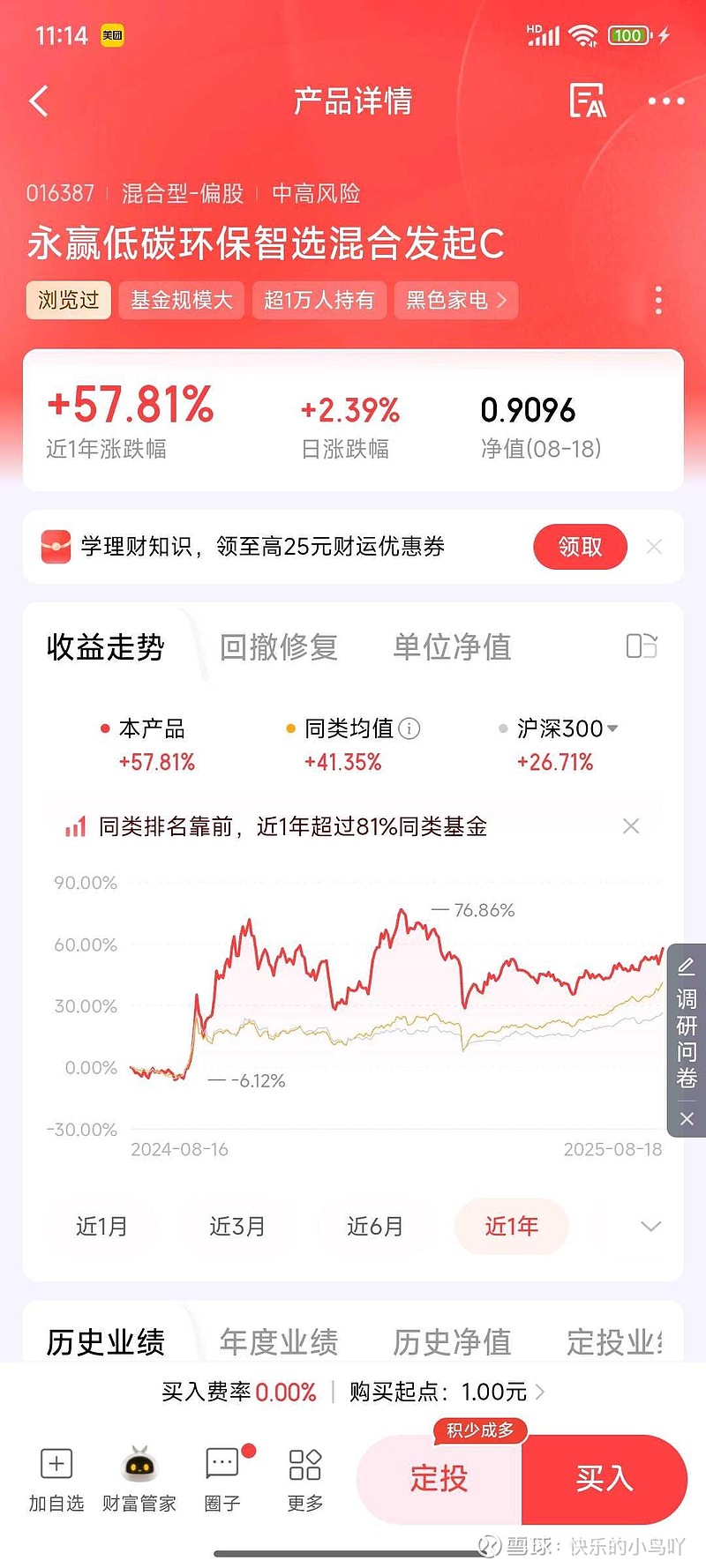Open the FA assistant icon in the header
706x1568 pixels.
click(x=588, y=101)
